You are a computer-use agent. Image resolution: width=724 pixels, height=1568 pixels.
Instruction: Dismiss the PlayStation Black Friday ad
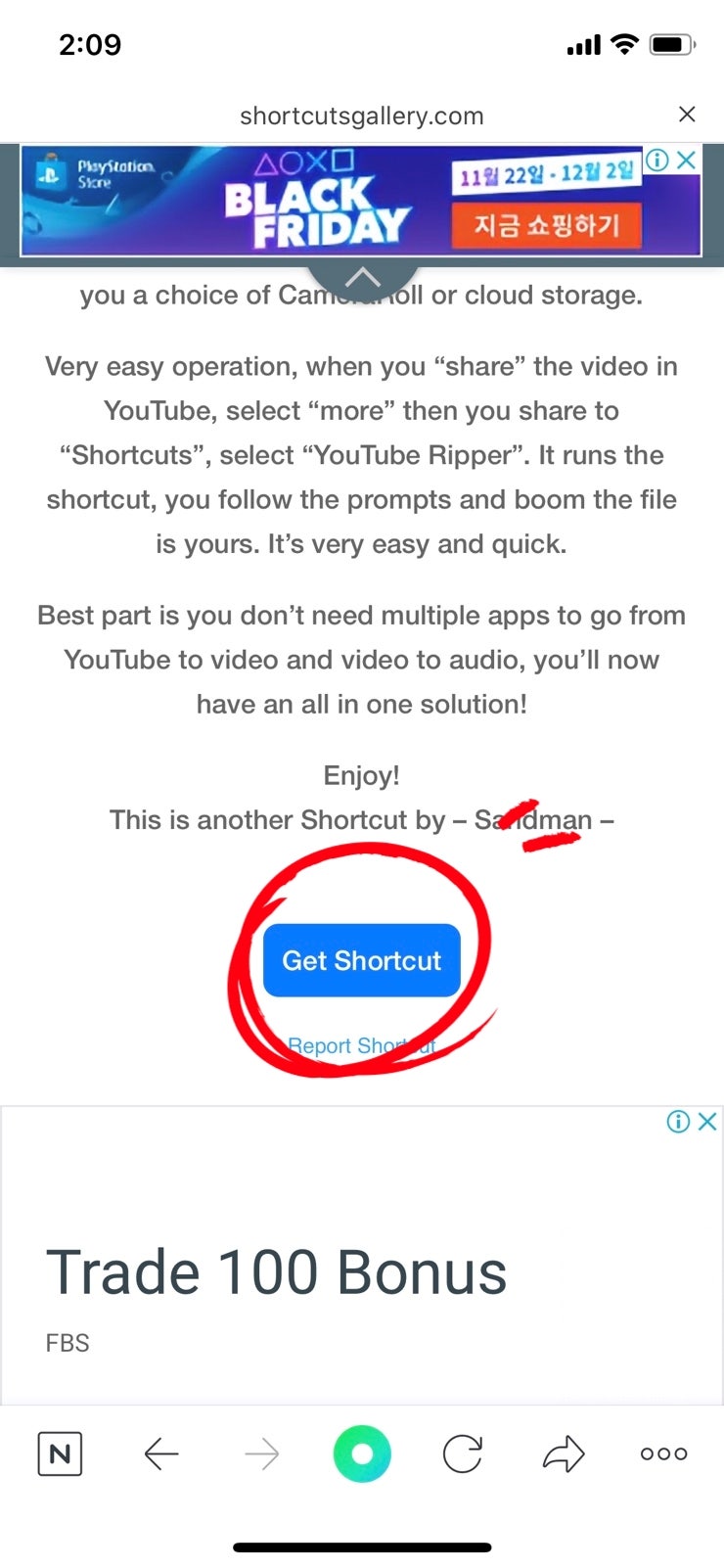[687, 161]
